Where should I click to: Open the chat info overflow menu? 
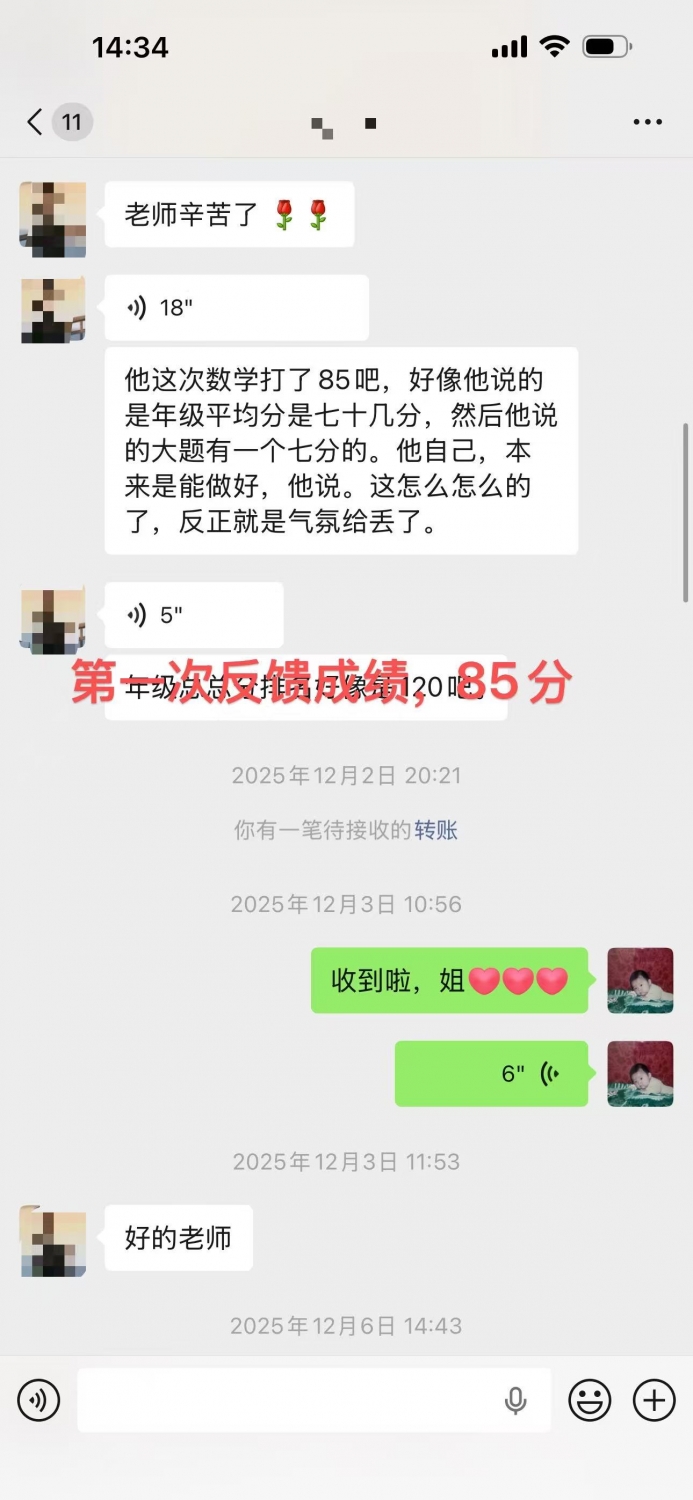point(647,122)
